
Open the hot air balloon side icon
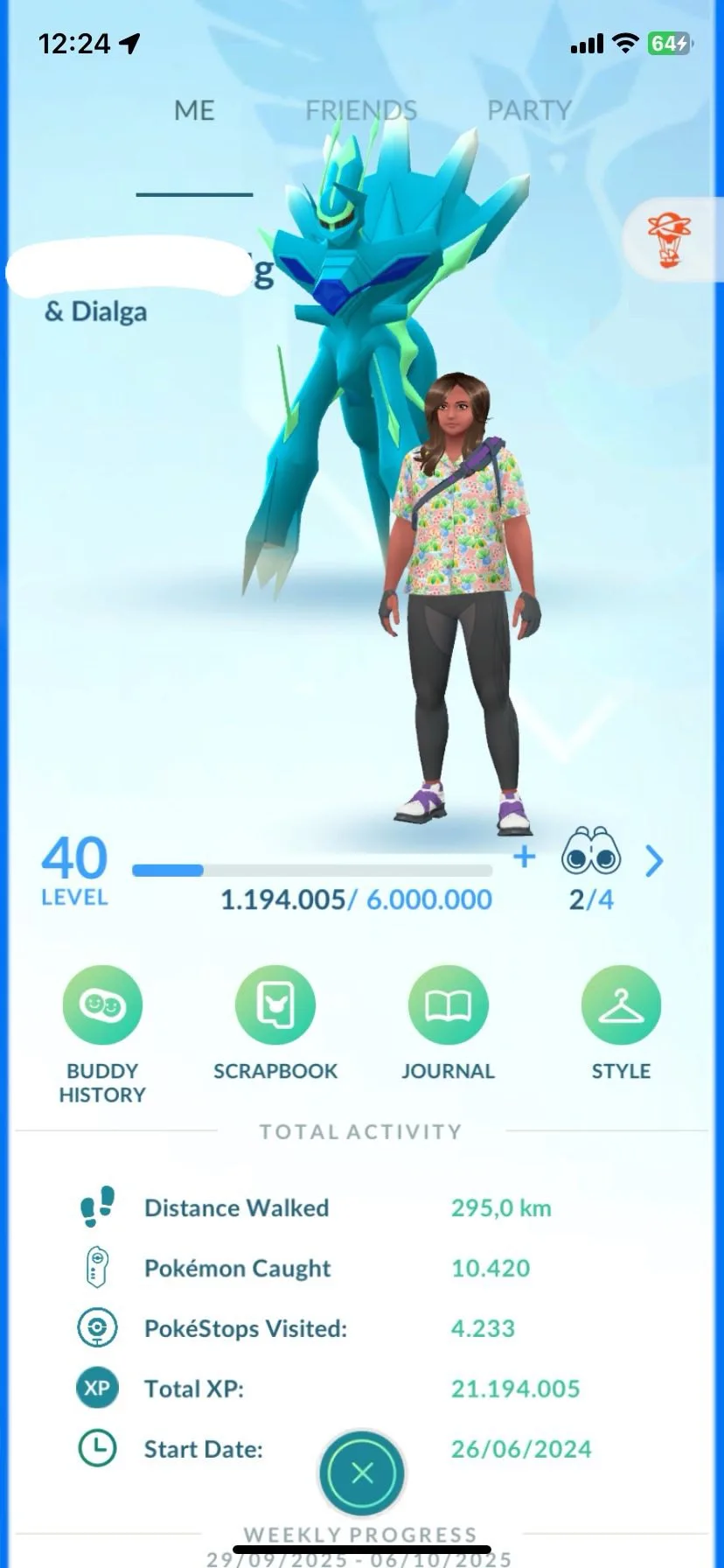click(x=670, y=240)
